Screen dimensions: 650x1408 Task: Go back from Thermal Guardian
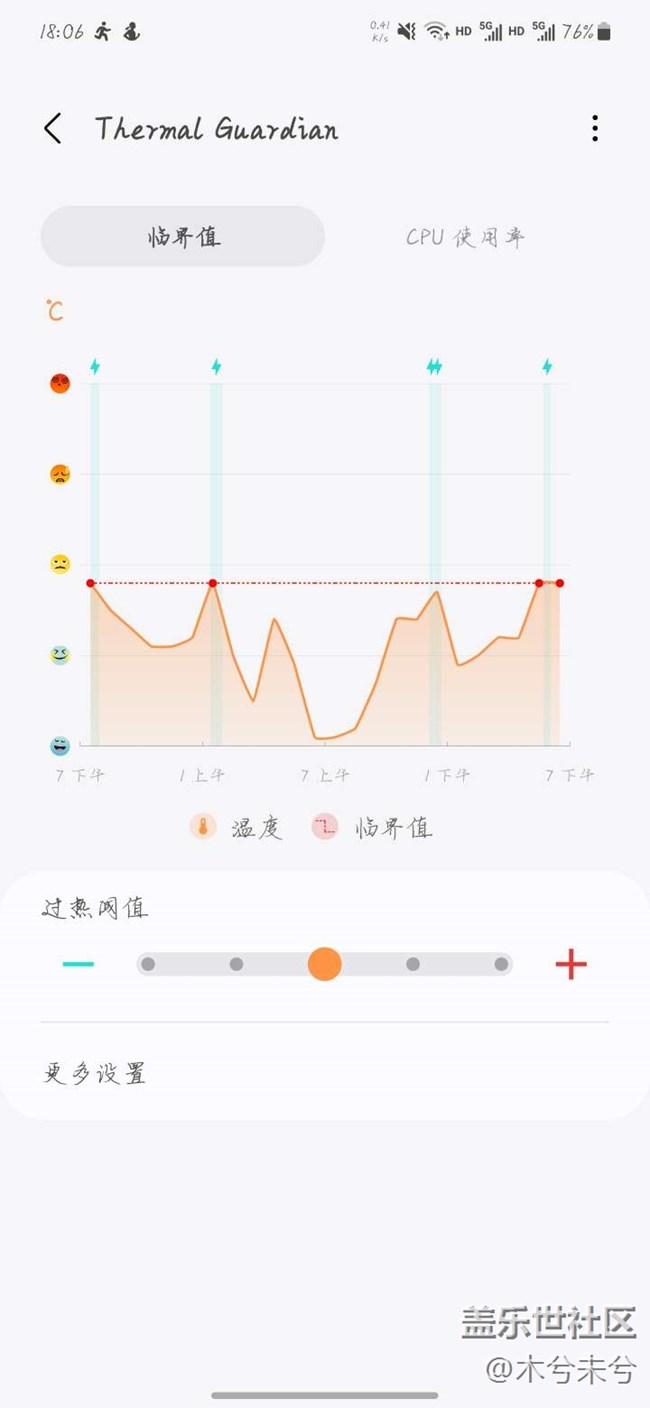53,128
